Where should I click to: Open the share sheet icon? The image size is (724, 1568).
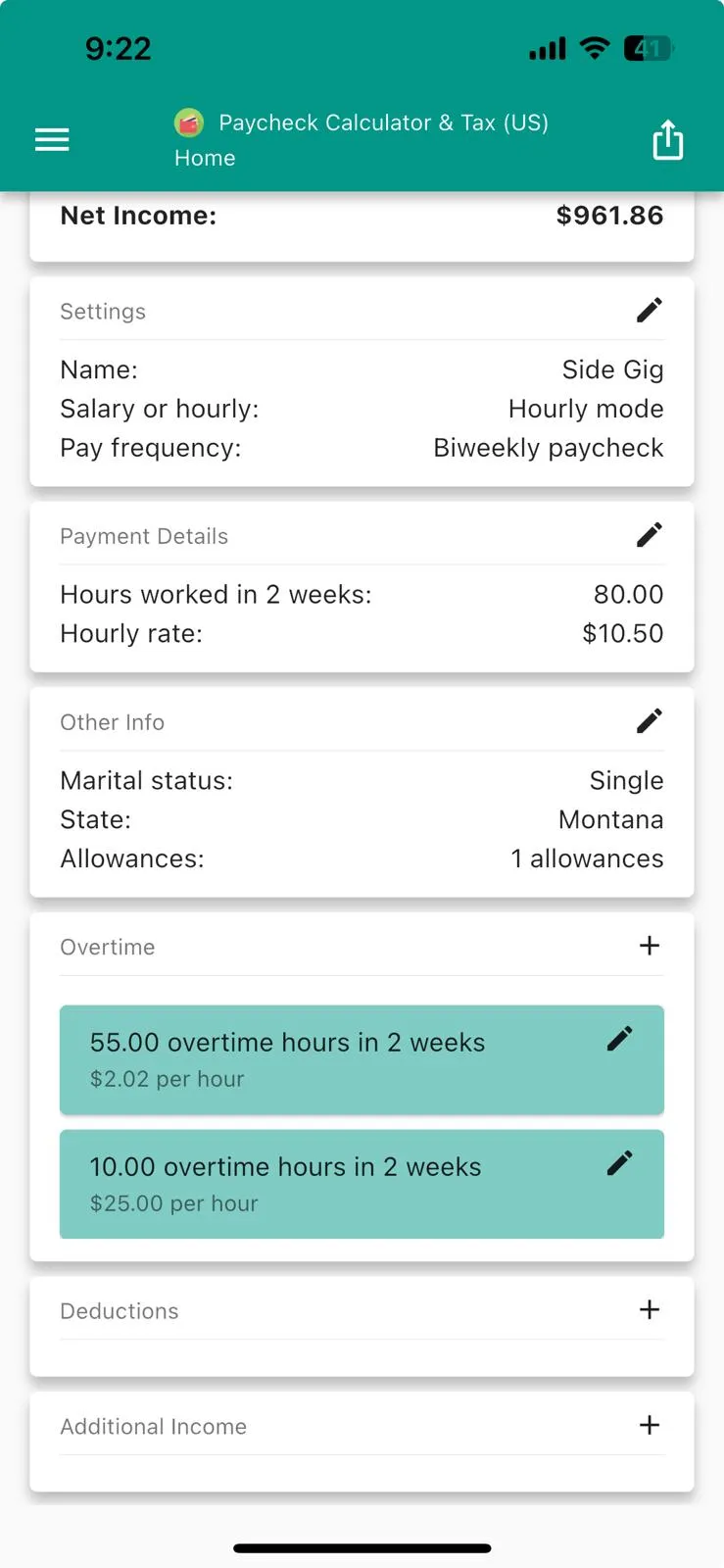pyautogui.click(x=667, y=139)
